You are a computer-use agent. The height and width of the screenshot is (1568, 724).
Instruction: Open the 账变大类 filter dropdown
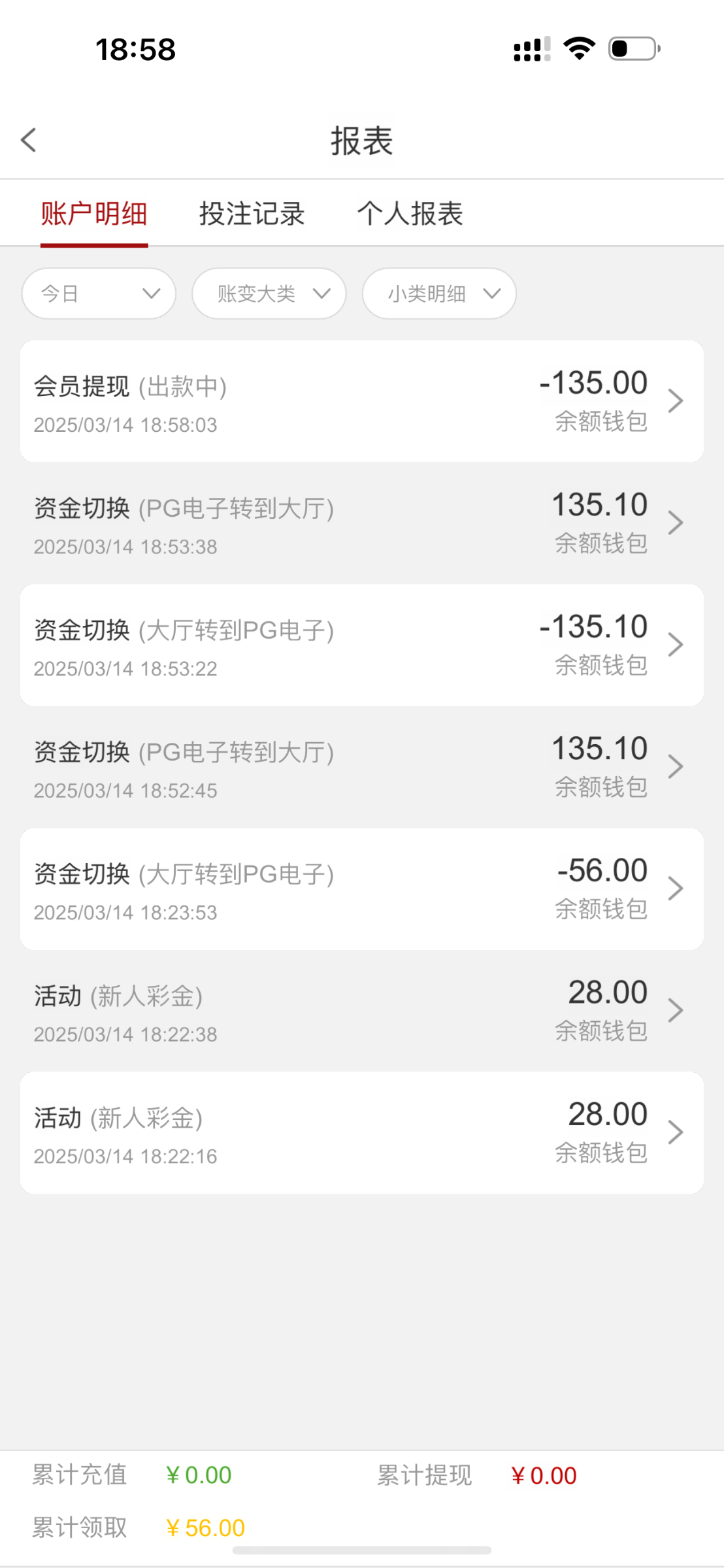269,293
